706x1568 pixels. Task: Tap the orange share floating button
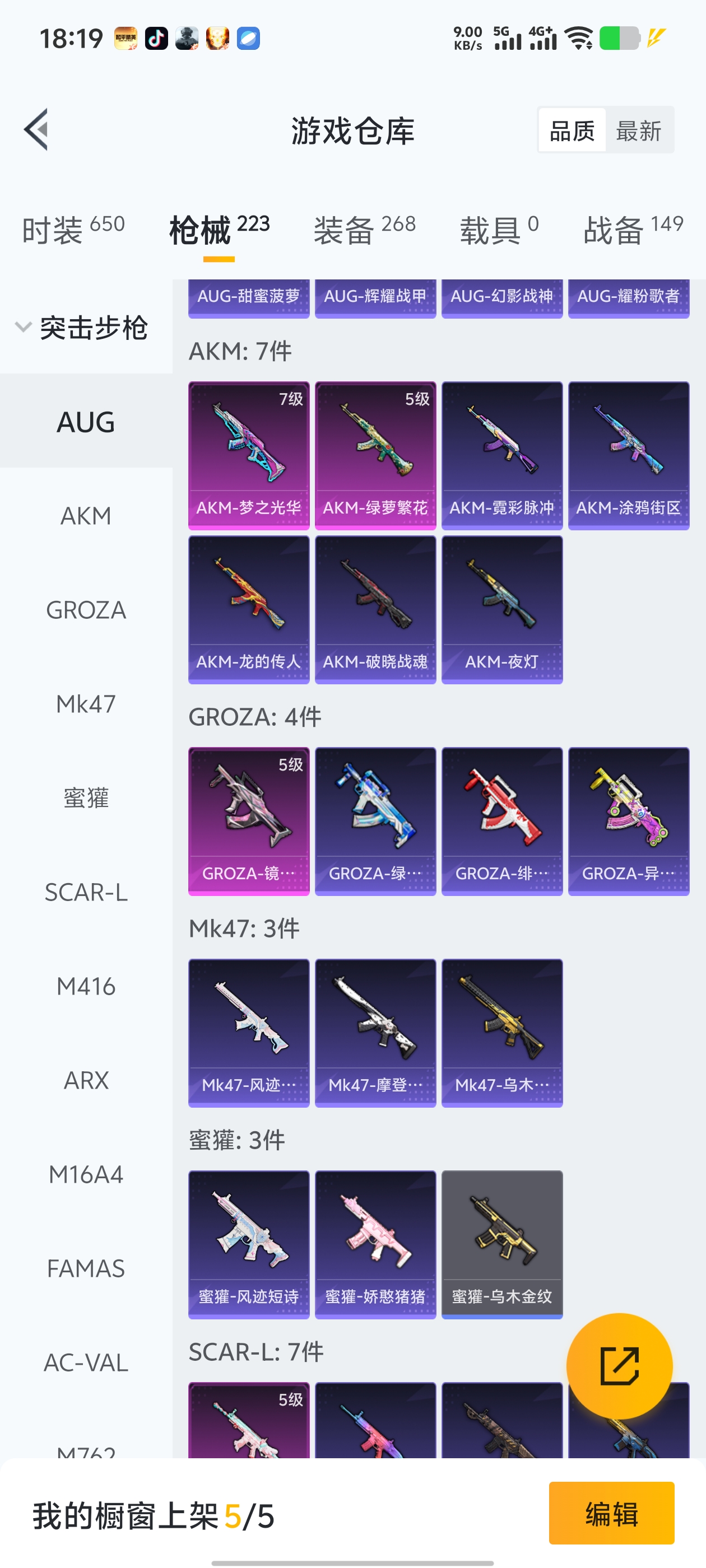click(x=619, y=1366)
